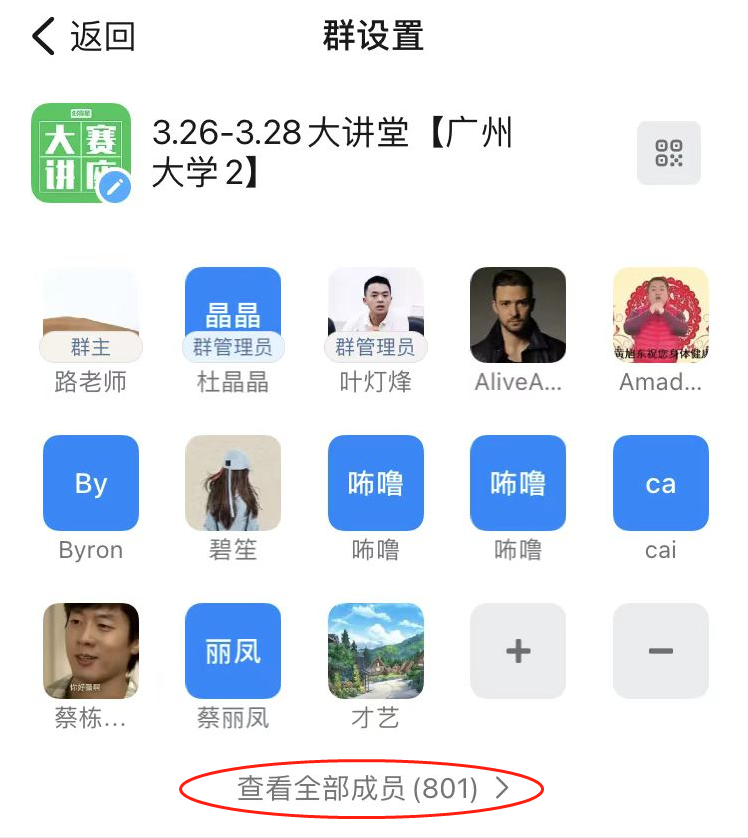Open the group QR code
748x838 pixels.
[x=668, y=153]
